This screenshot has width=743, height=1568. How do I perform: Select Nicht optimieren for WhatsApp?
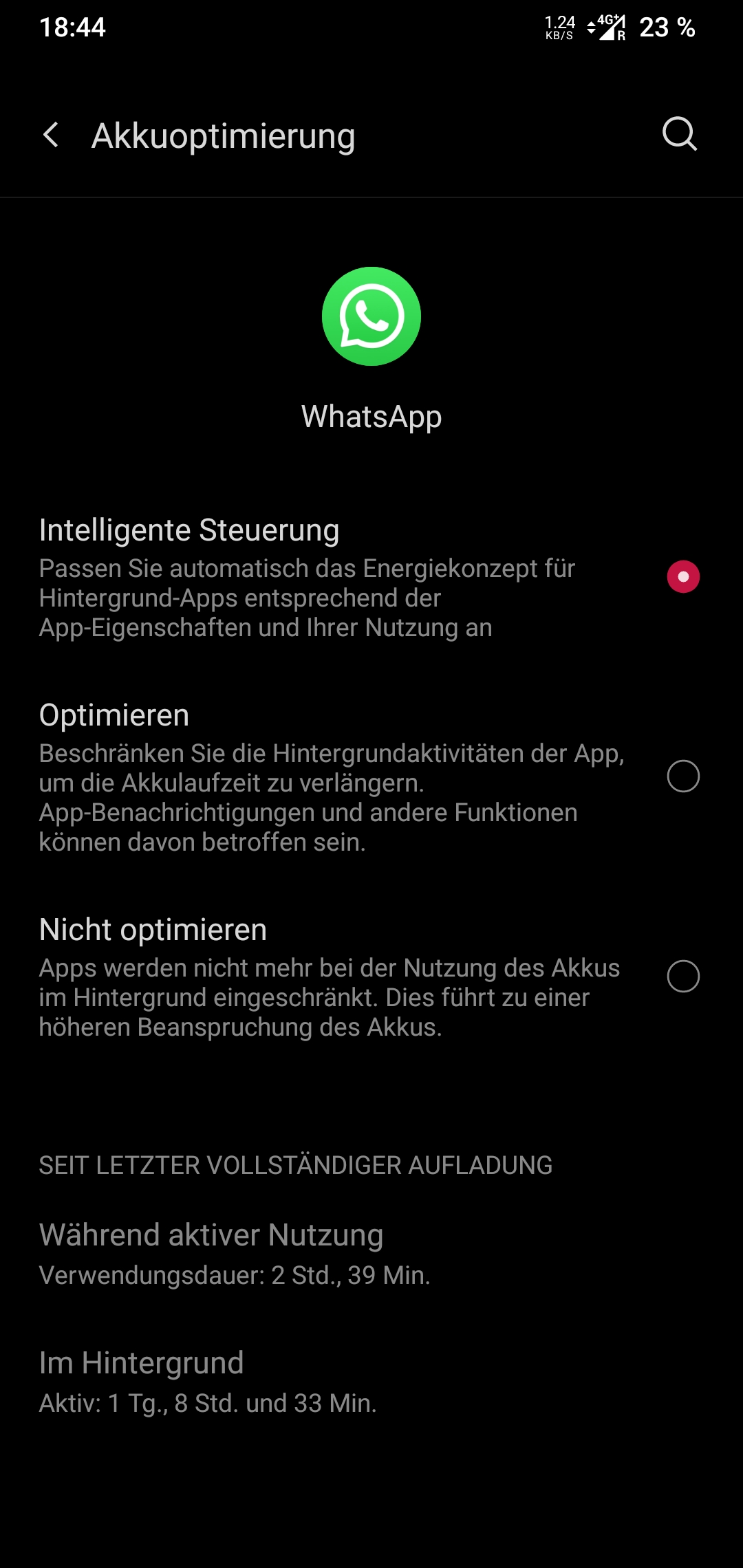[683, 977]
